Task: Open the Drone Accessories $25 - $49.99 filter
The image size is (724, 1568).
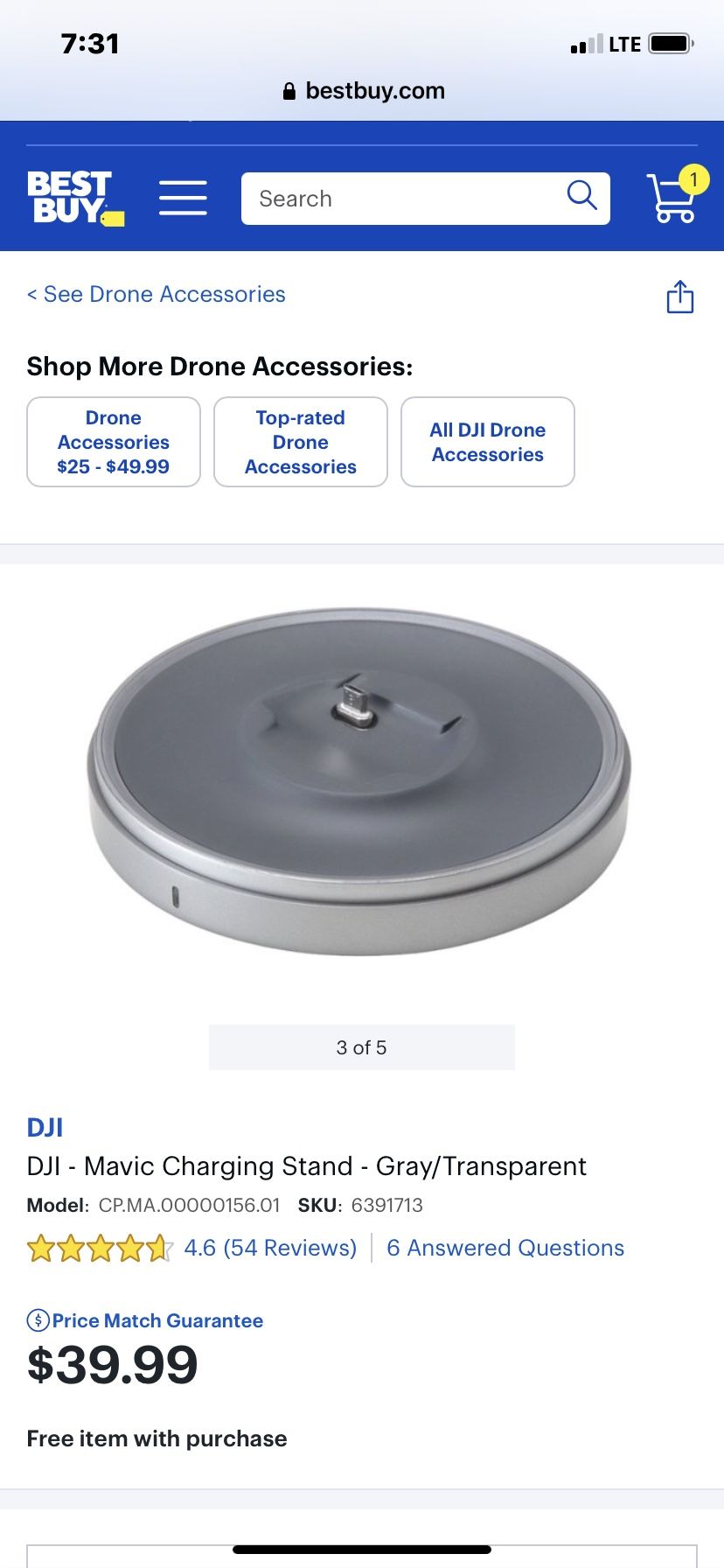Action: [113, 442]
